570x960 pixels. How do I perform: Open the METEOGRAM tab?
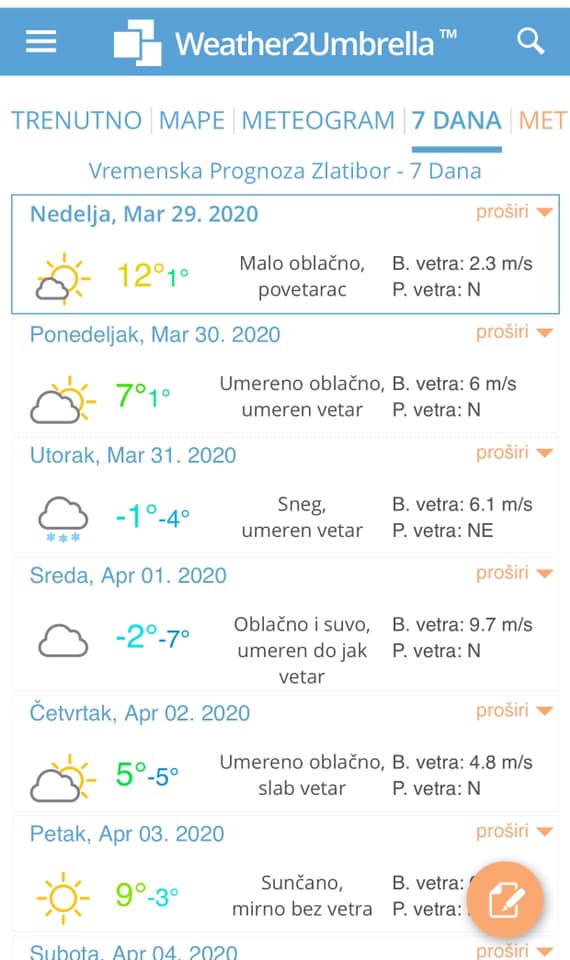click(x=318, y=120)
